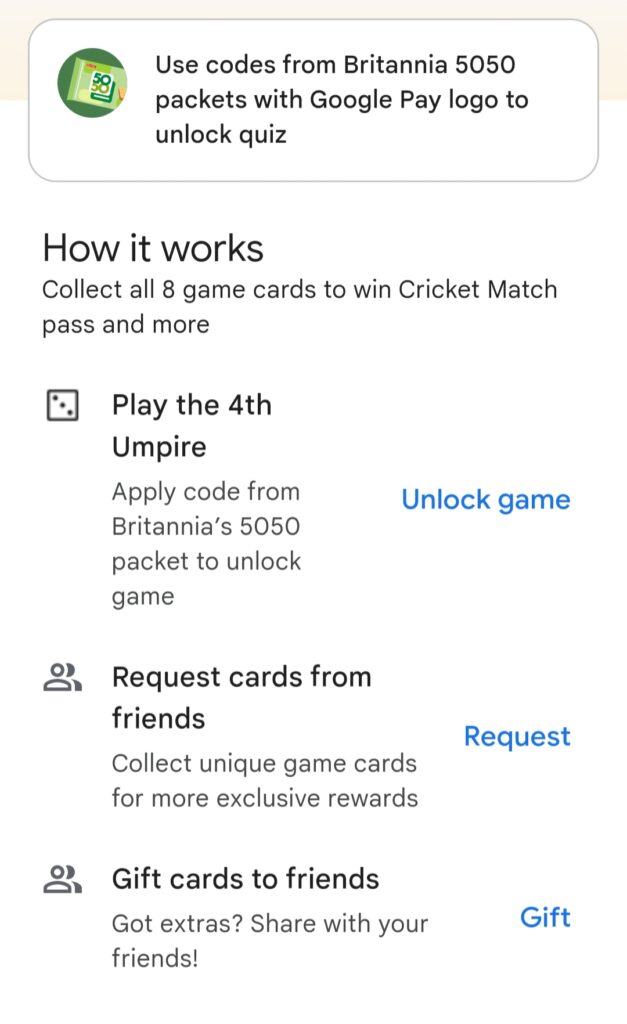
Task: Request cards from friends
Action: click(x=517, y=737)
